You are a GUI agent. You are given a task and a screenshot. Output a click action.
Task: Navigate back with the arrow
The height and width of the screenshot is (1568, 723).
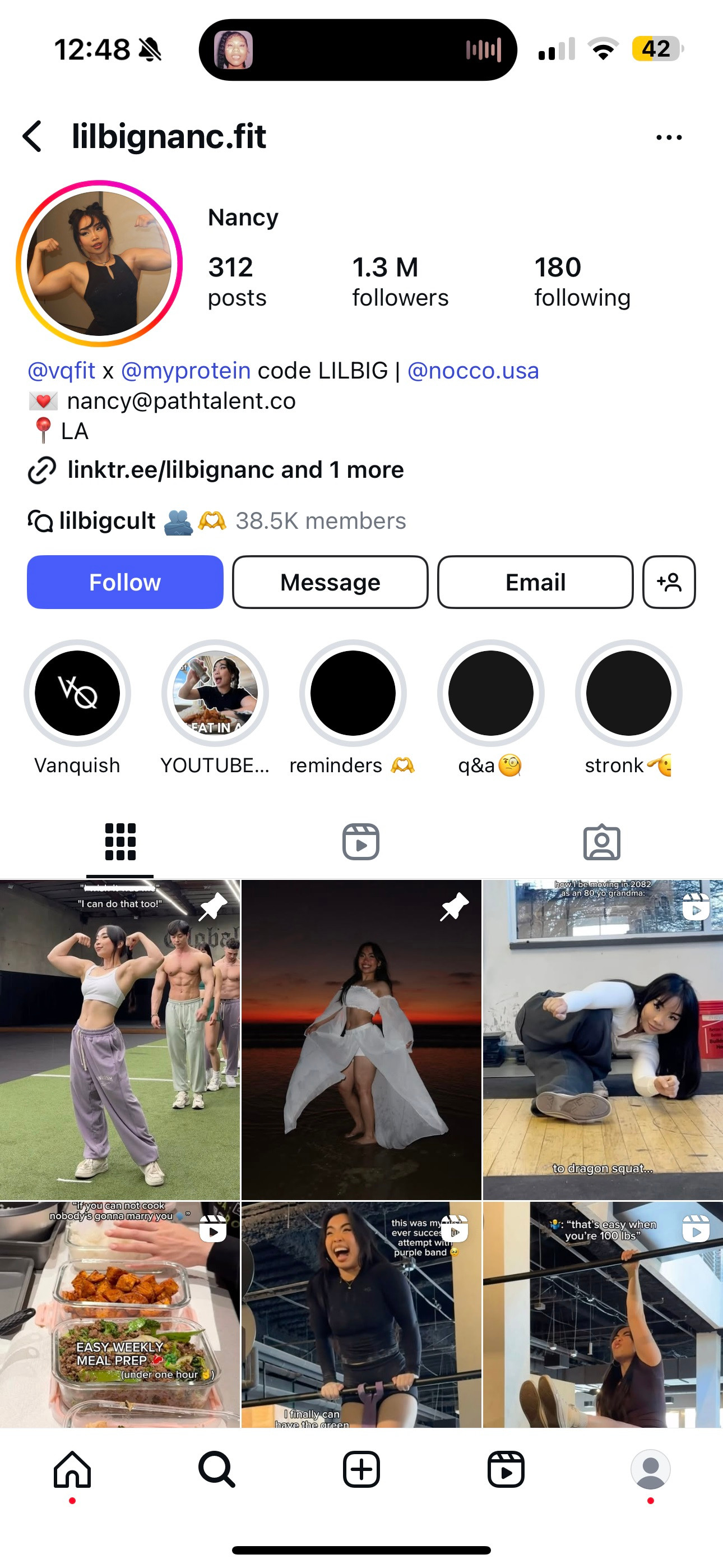pyautogui.click(x=34, y=137)
